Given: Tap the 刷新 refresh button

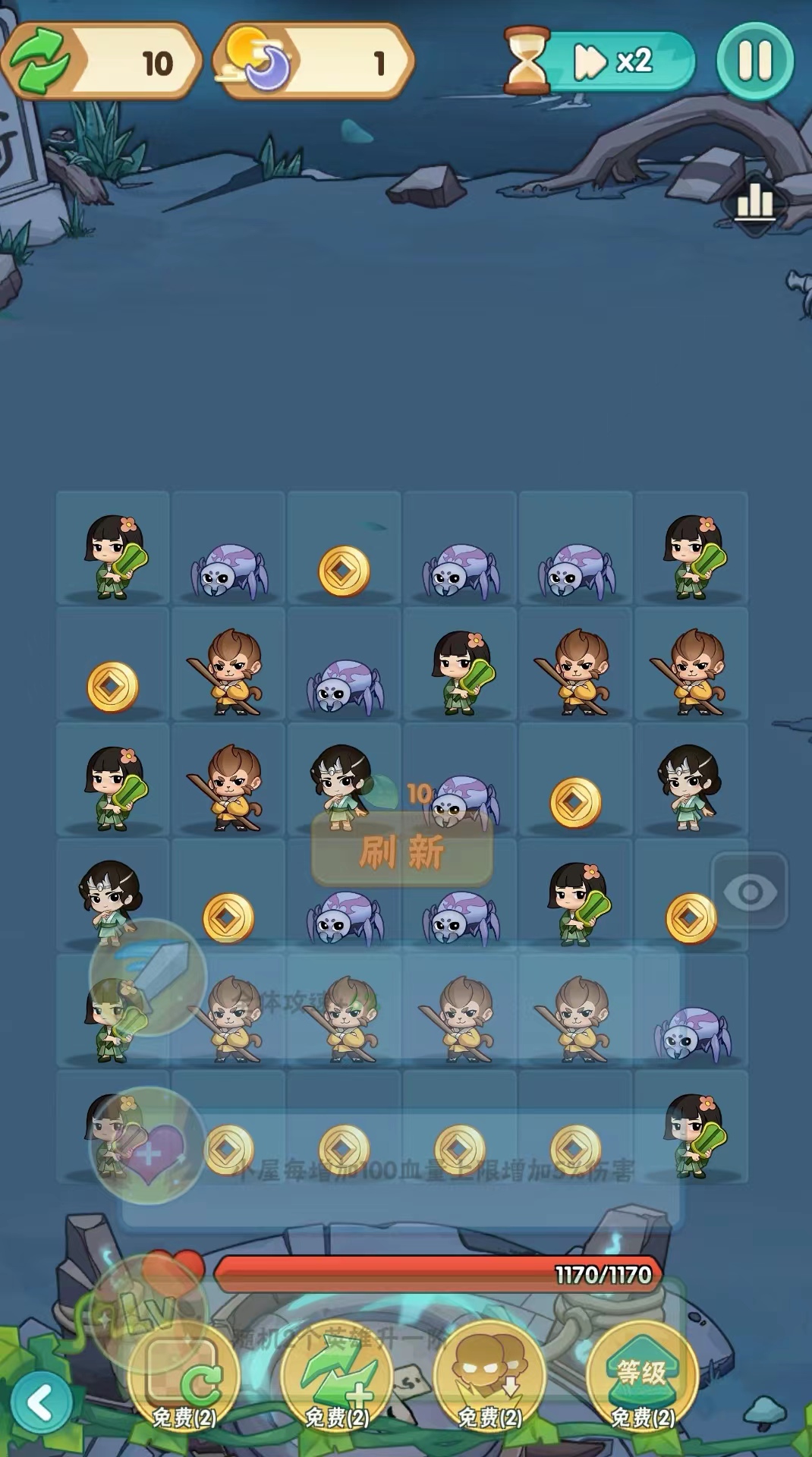Looking at the screenshot, I should pyautogui.click(x=402, y=851).
